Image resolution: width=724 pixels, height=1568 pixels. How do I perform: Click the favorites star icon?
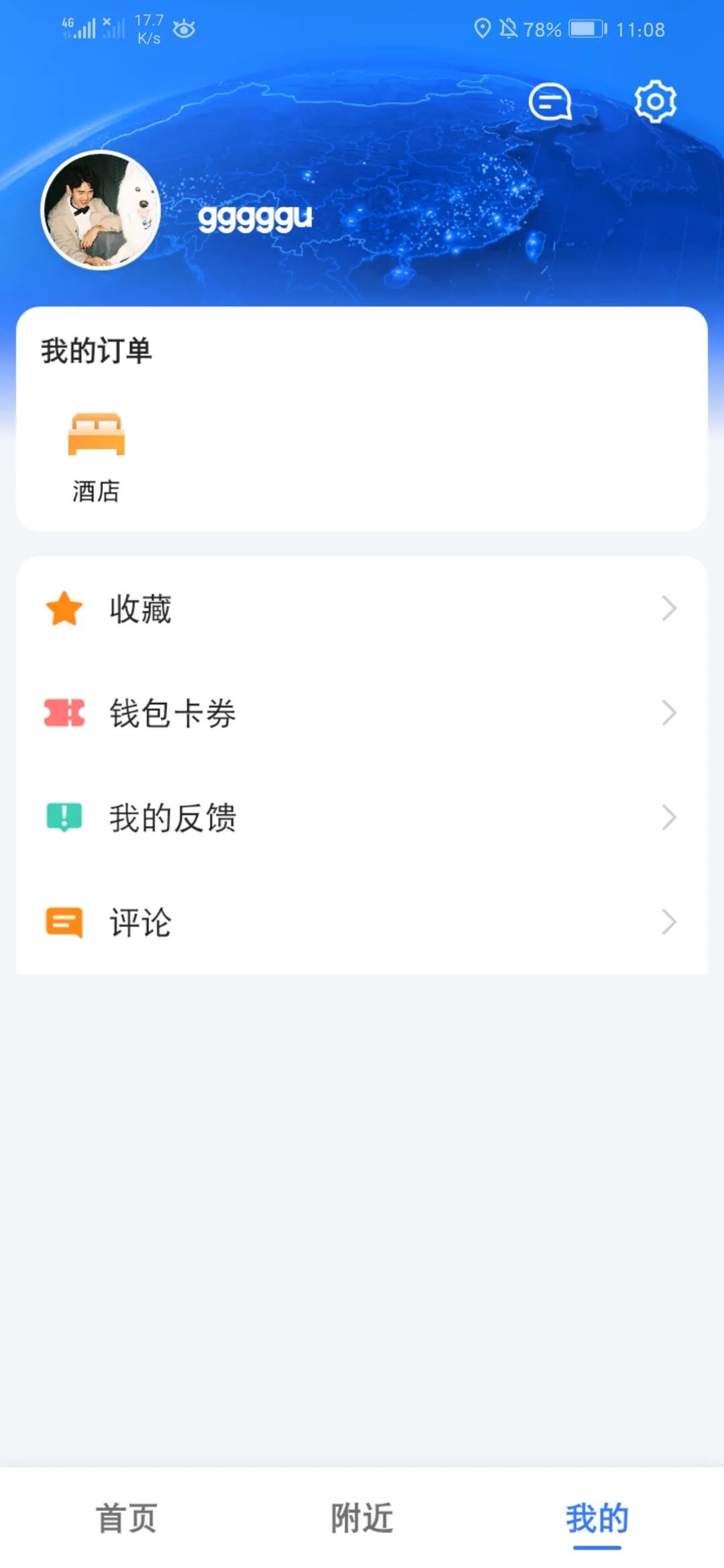(63, 608)
